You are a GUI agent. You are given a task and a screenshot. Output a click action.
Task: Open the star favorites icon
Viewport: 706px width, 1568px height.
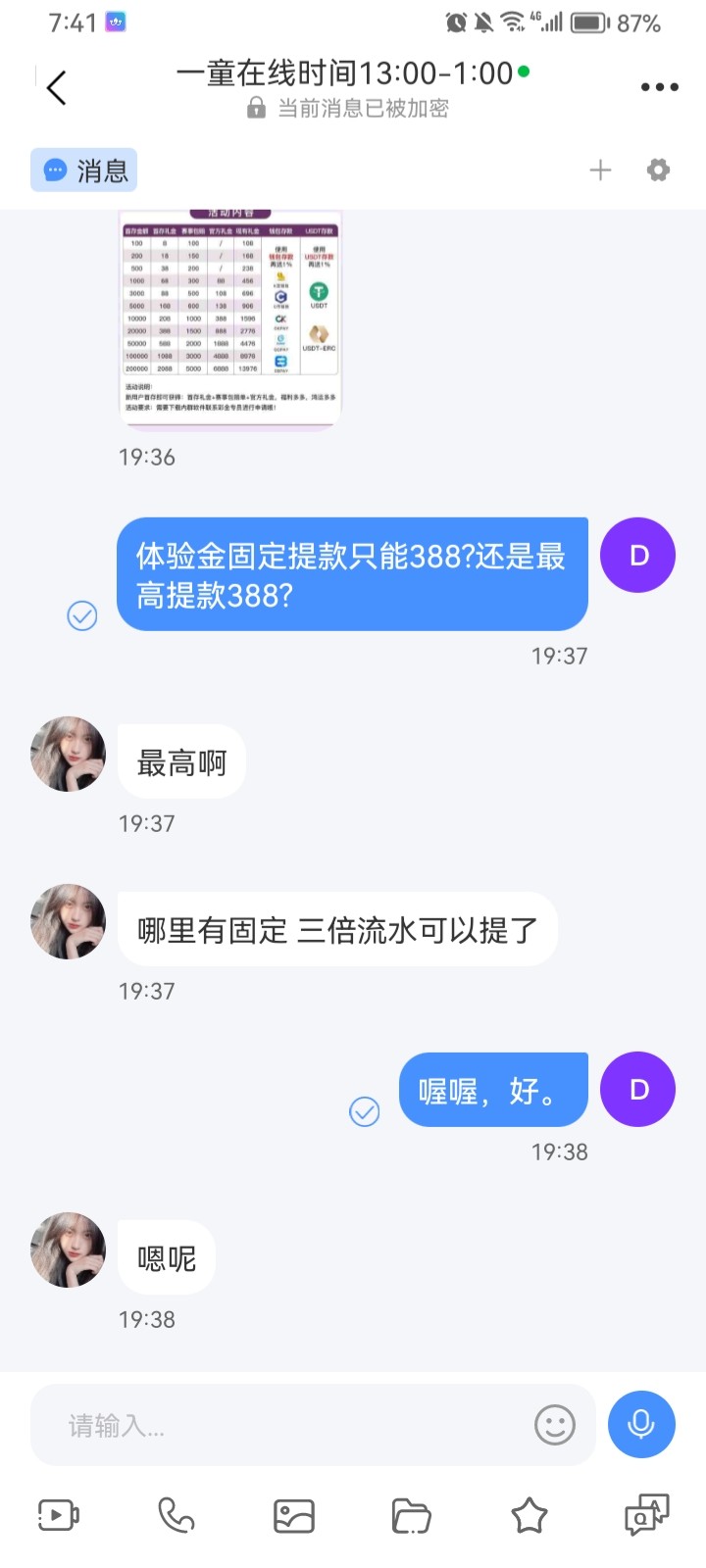[x=529, y=1516]
